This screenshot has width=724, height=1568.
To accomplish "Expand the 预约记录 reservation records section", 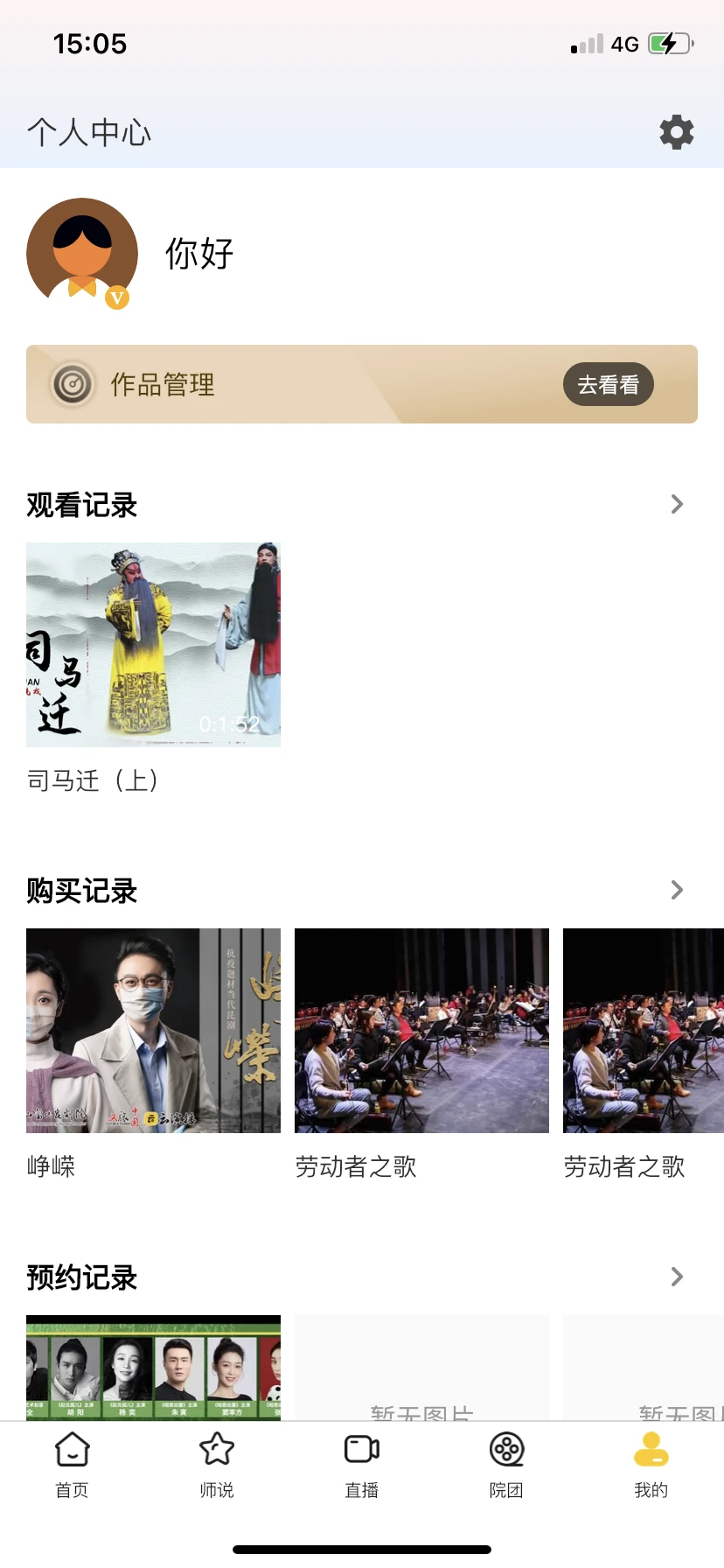I will (676, 1277).
